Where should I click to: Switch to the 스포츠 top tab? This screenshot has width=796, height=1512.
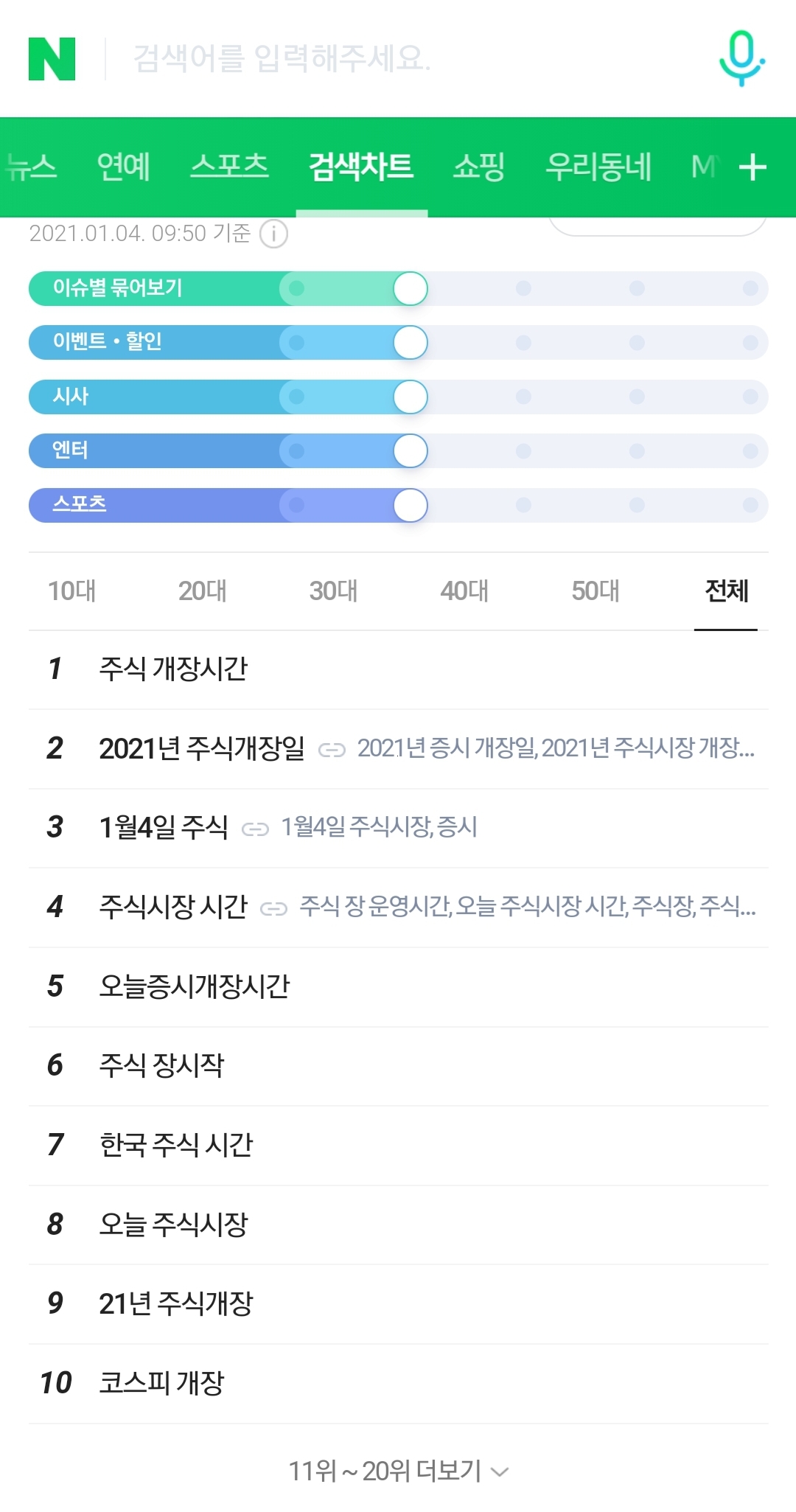[x=229, y=167]
